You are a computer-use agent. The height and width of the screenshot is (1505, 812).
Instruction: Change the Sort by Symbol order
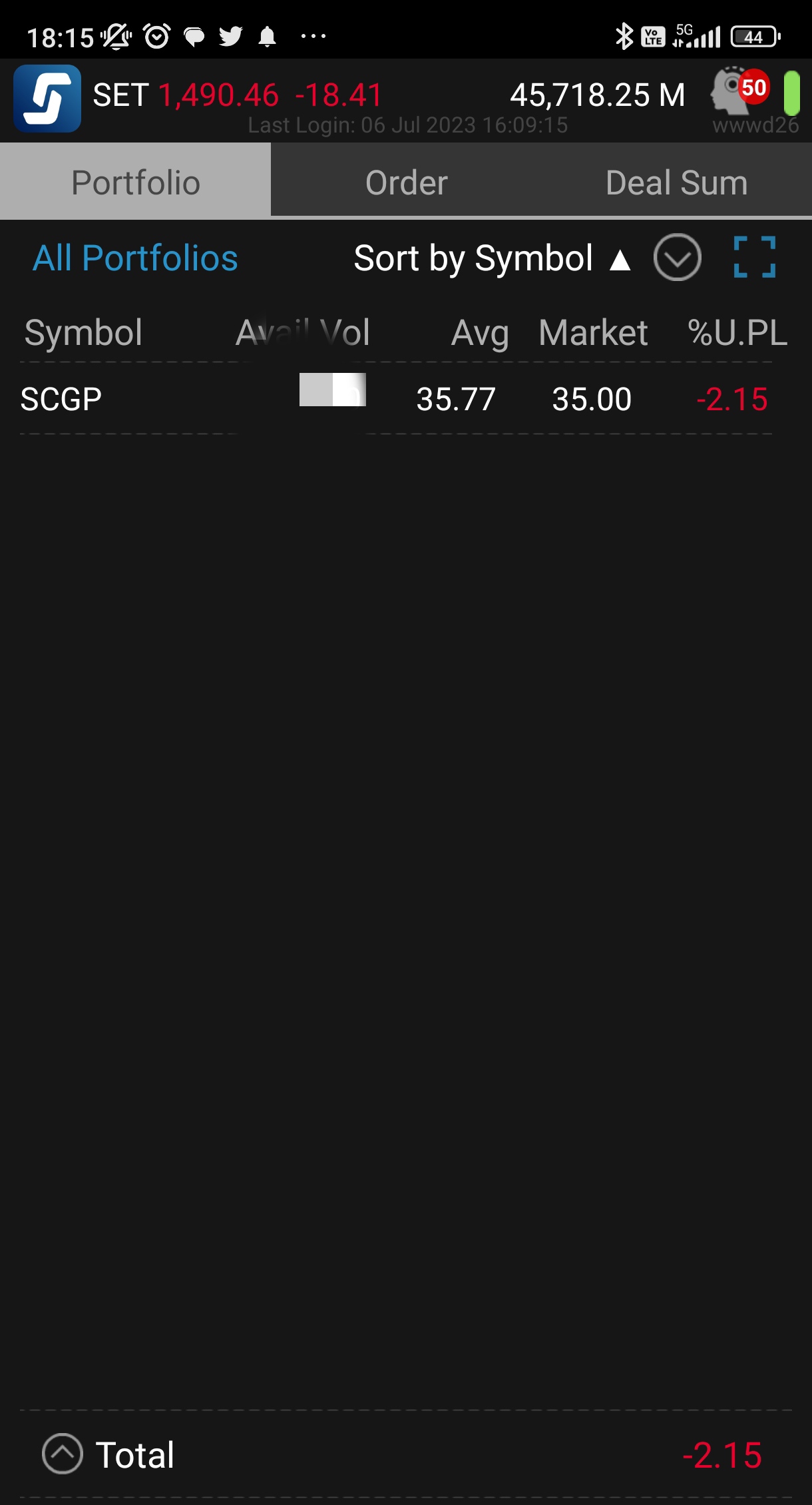491,258
